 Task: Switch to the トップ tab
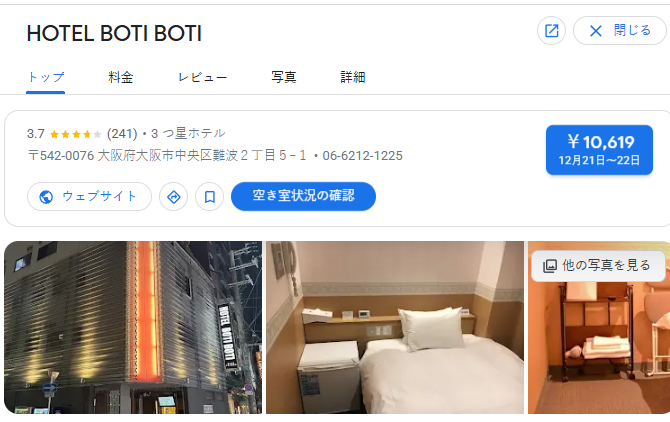click(46, 77)
